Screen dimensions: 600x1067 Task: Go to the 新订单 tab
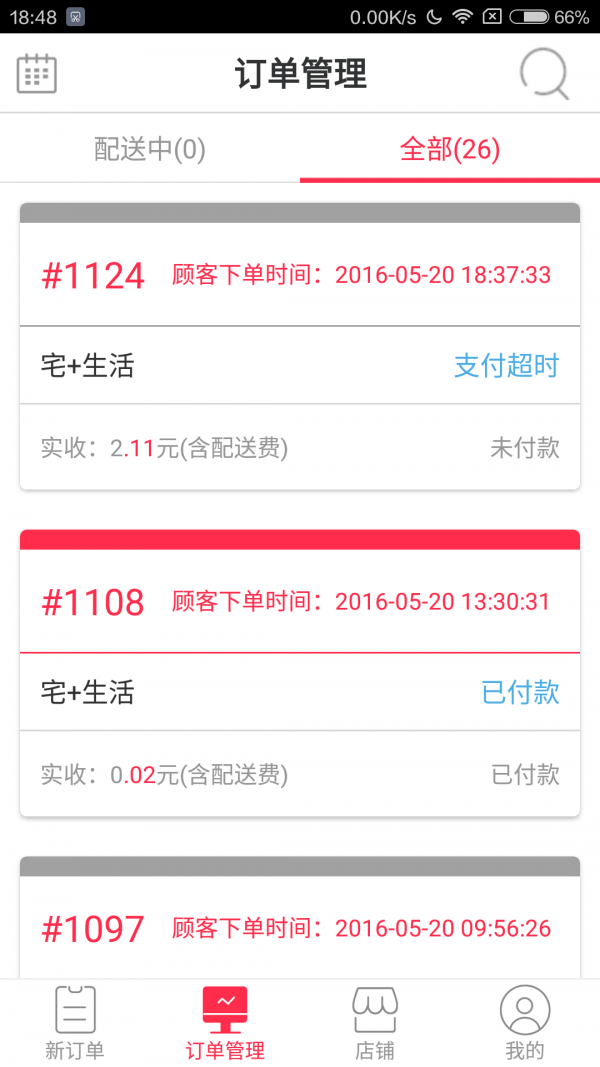click(x=75, y=1022)
